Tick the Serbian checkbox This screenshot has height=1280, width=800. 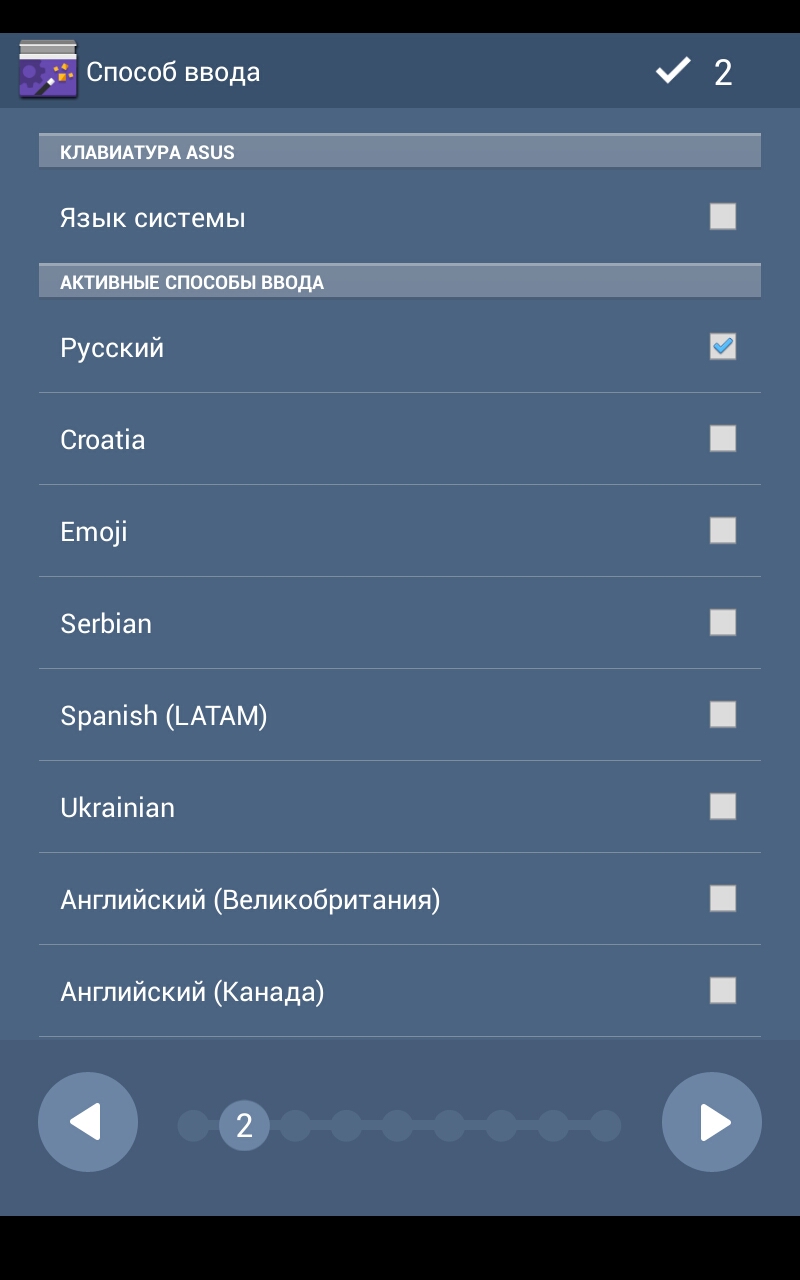click(722, 623)
